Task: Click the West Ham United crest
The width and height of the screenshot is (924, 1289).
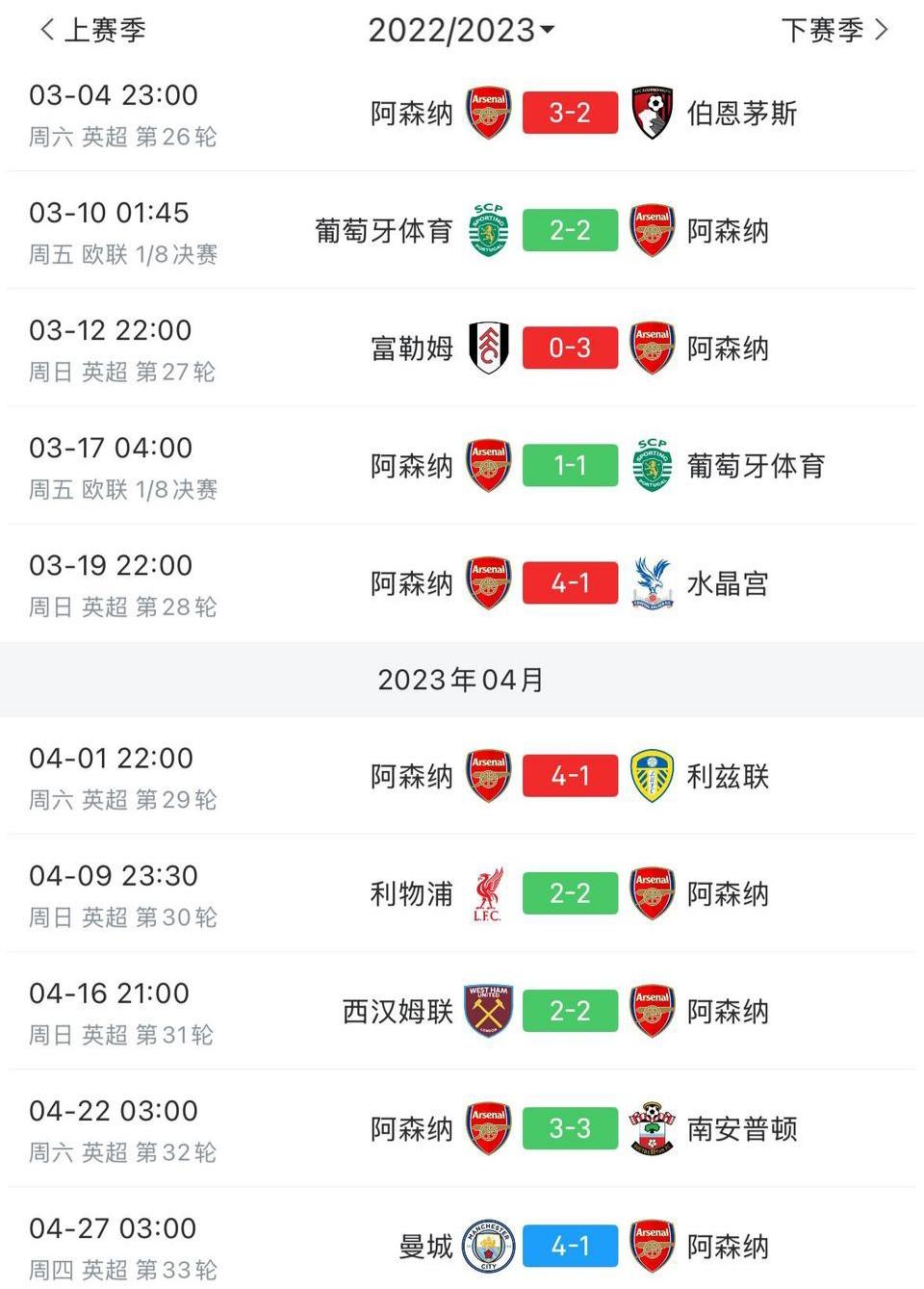Action: click(x=488, y=1010)
